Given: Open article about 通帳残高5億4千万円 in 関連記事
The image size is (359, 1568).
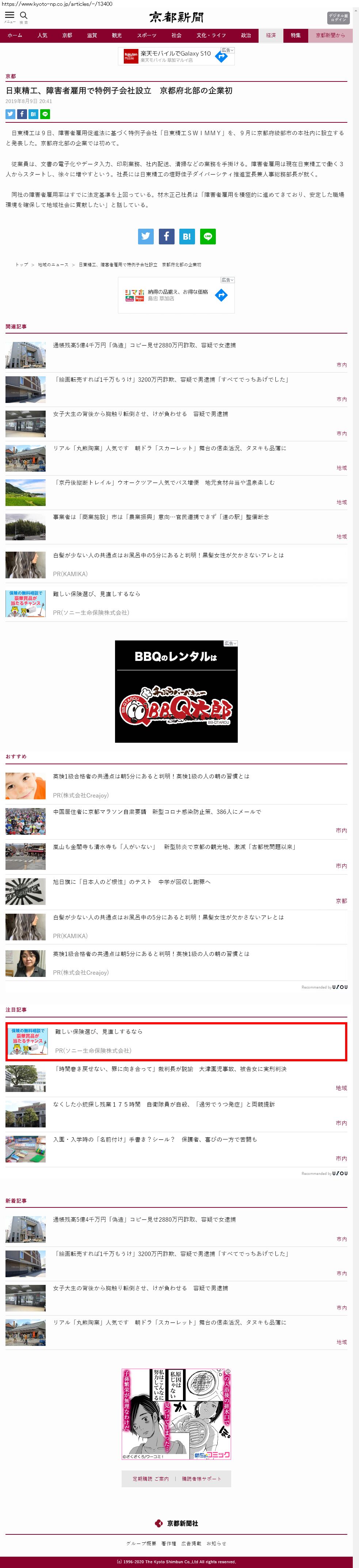Looking at the screenshot, I should 144,345.
